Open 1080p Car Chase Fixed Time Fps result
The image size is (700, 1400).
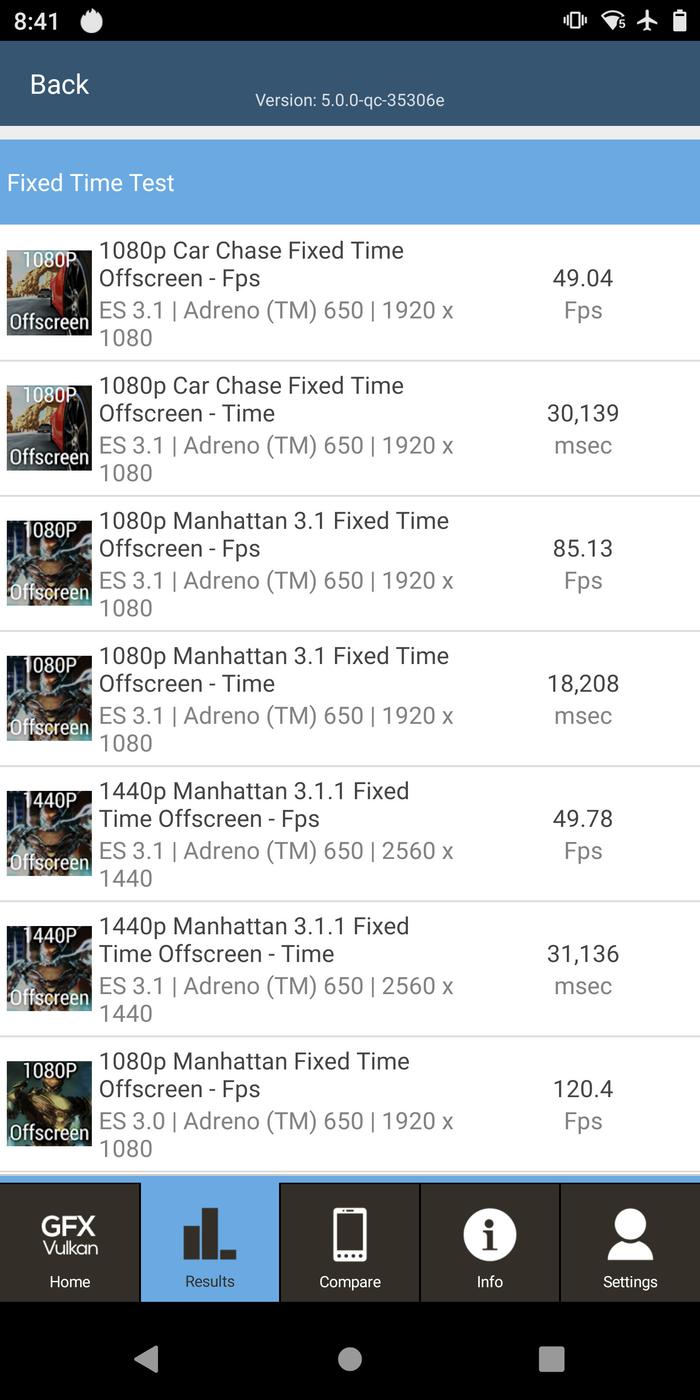coord(350,293)
